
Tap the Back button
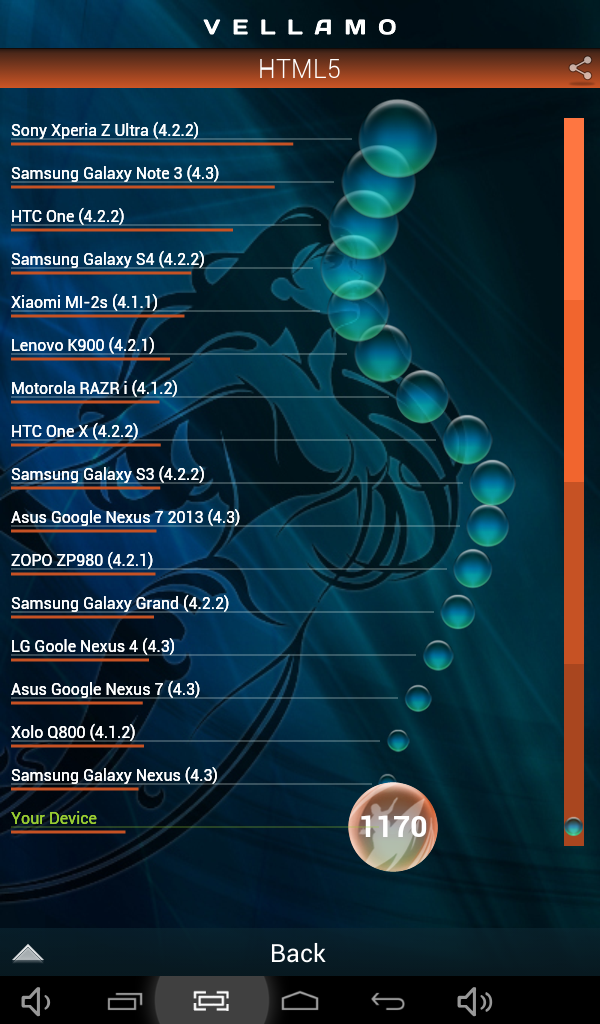coord(298,953)
